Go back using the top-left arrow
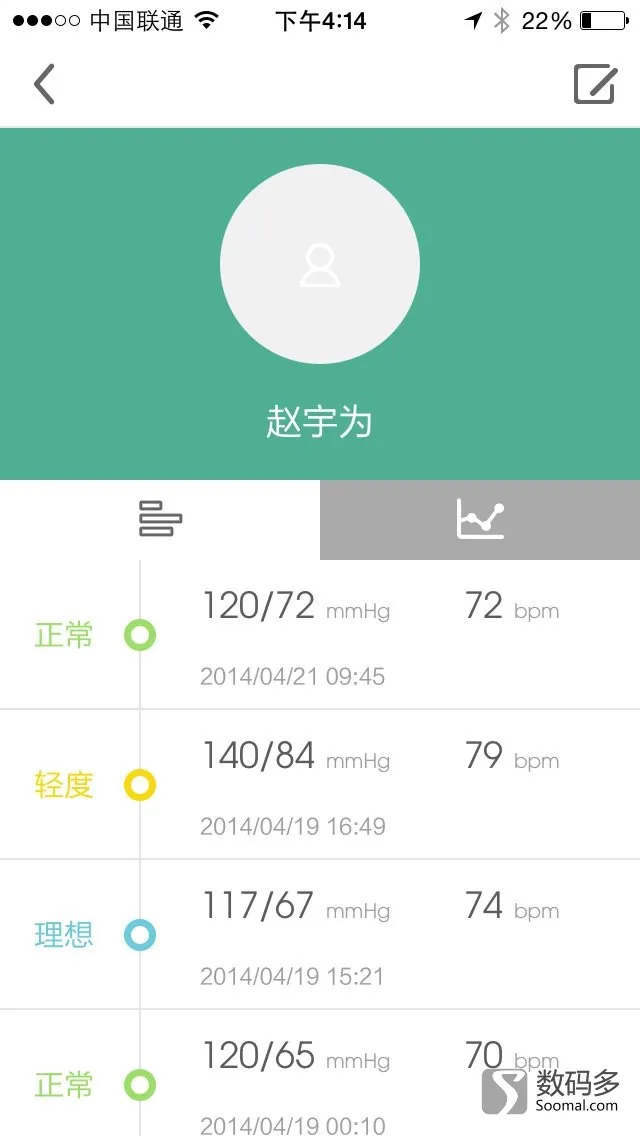 (x=44, y=84)
